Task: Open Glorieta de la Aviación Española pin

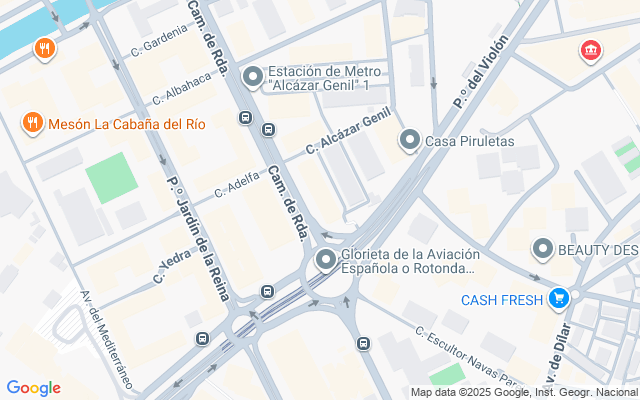Action: (x=326, y=261)
